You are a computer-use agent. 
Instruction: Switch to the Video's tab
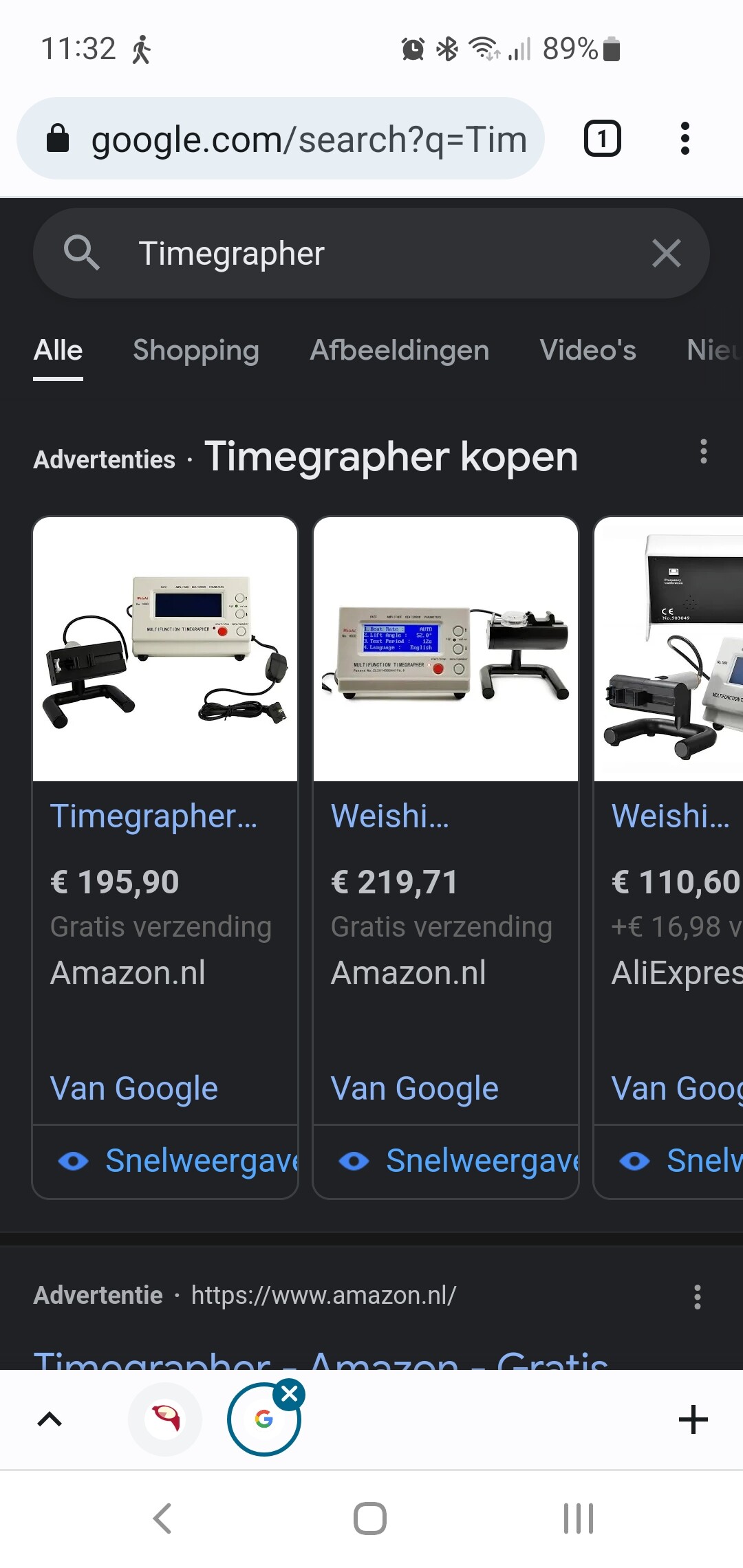[588, 351]
